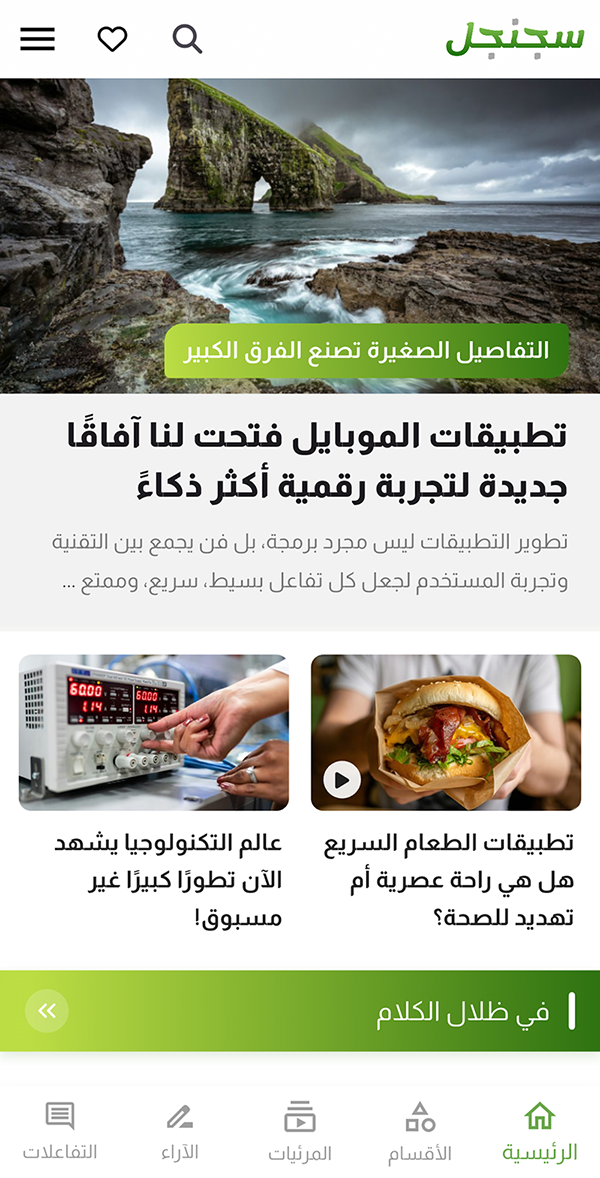Switch to the التفاعلات tab
The height and width of the screenshot is (1178, 600).
(60, 1131)
